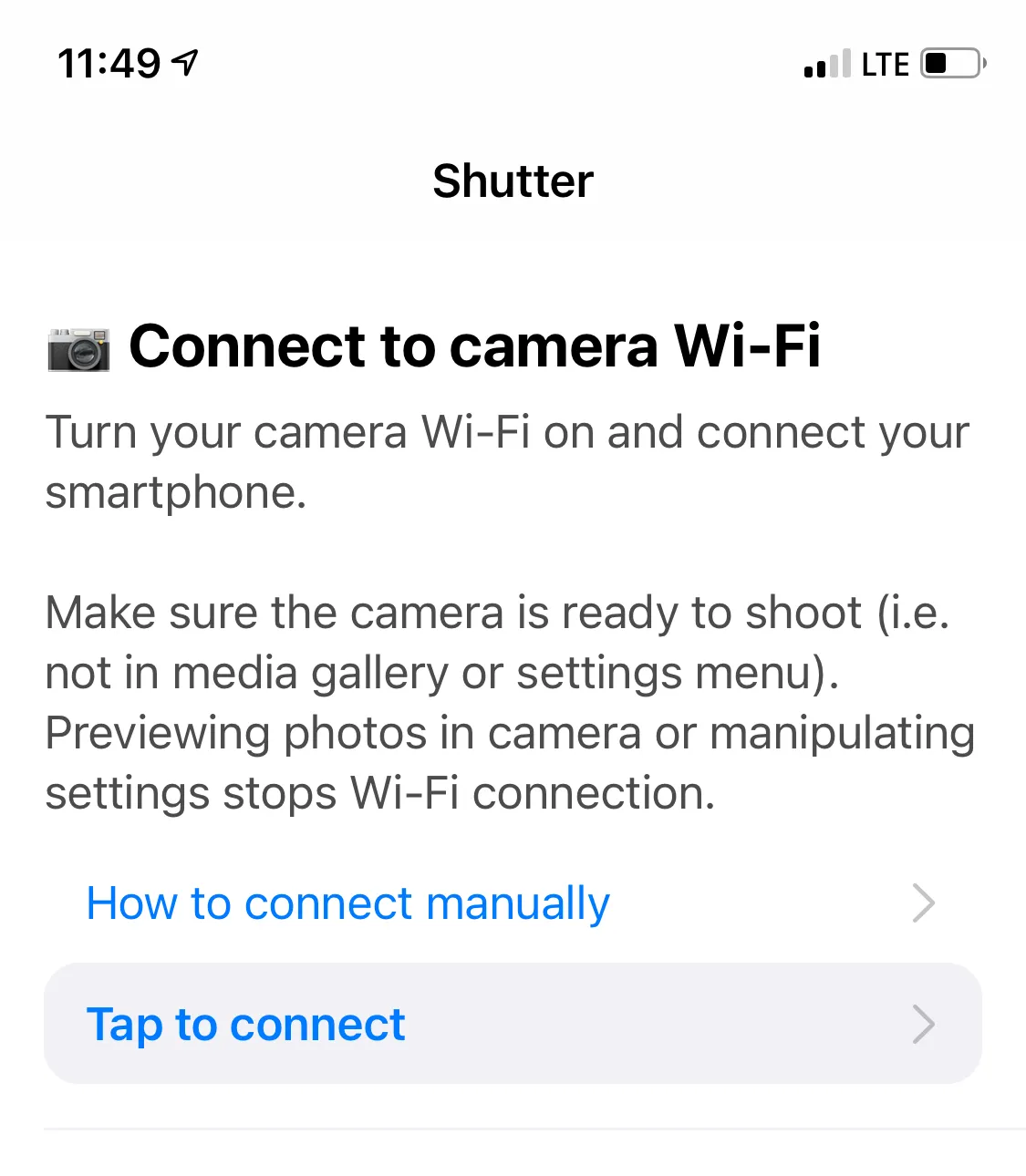
Task: Tap the location arrow beside the time
Action: coord(188,62)
